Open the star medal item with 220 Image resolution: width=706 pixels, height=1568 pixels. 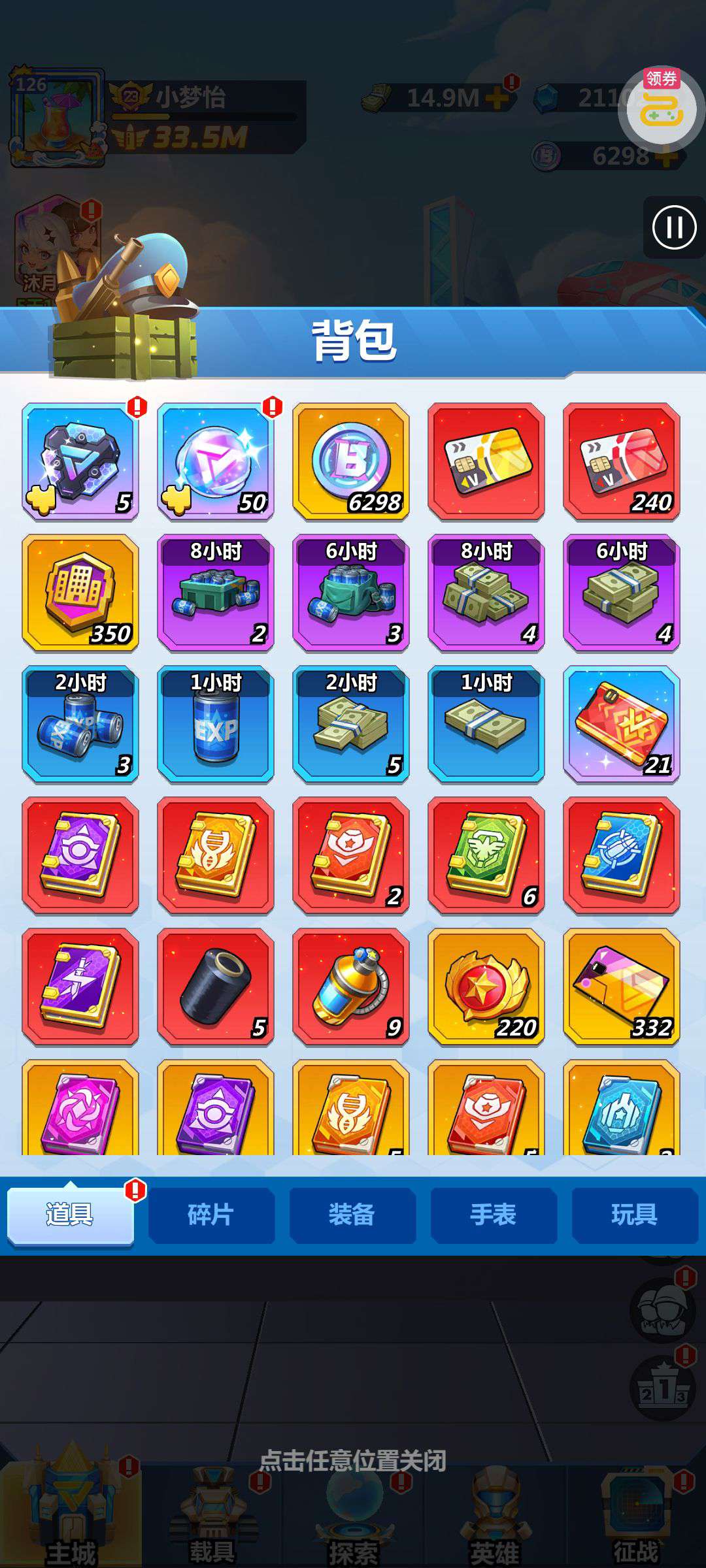click(x=486, y=987)
